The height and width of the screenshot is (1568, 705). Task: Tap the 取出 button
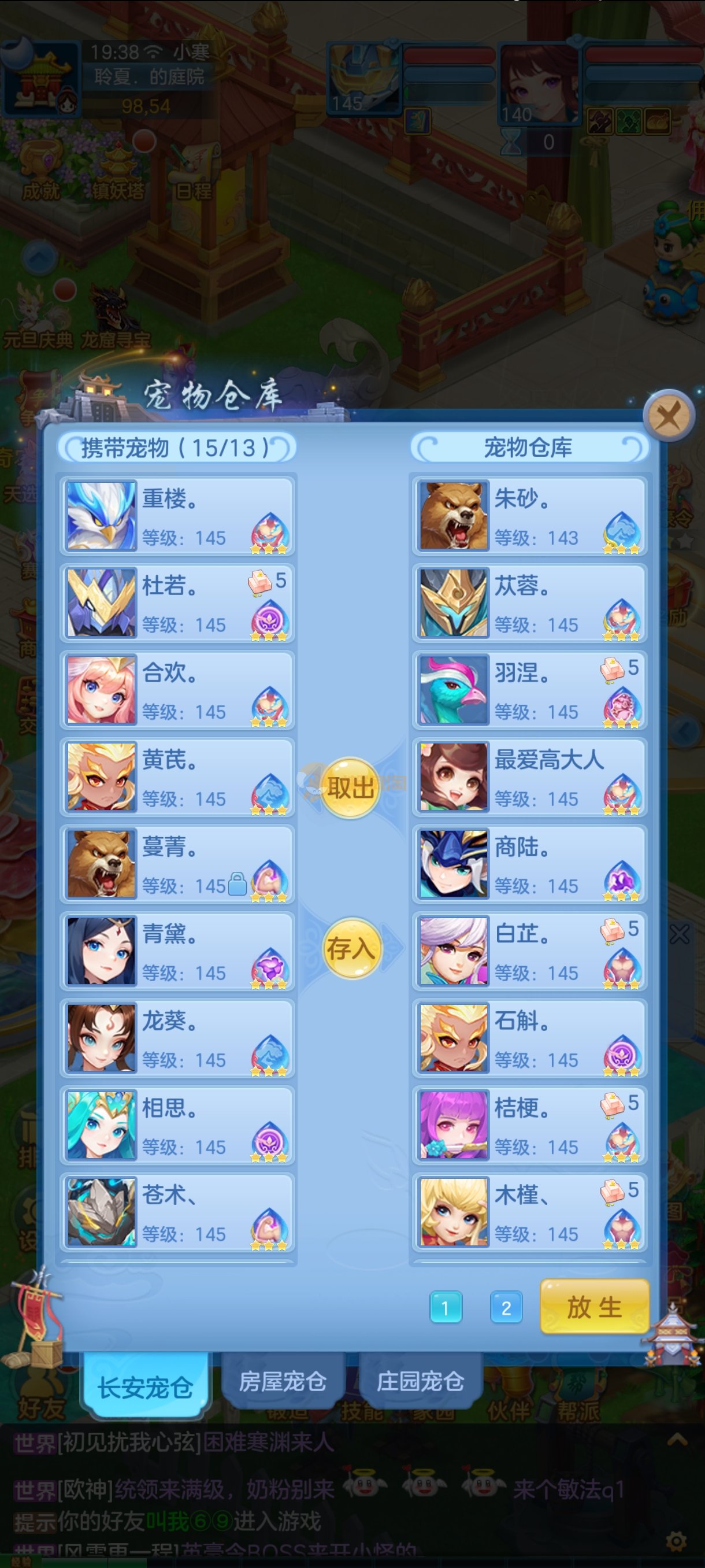coord(350,787)
